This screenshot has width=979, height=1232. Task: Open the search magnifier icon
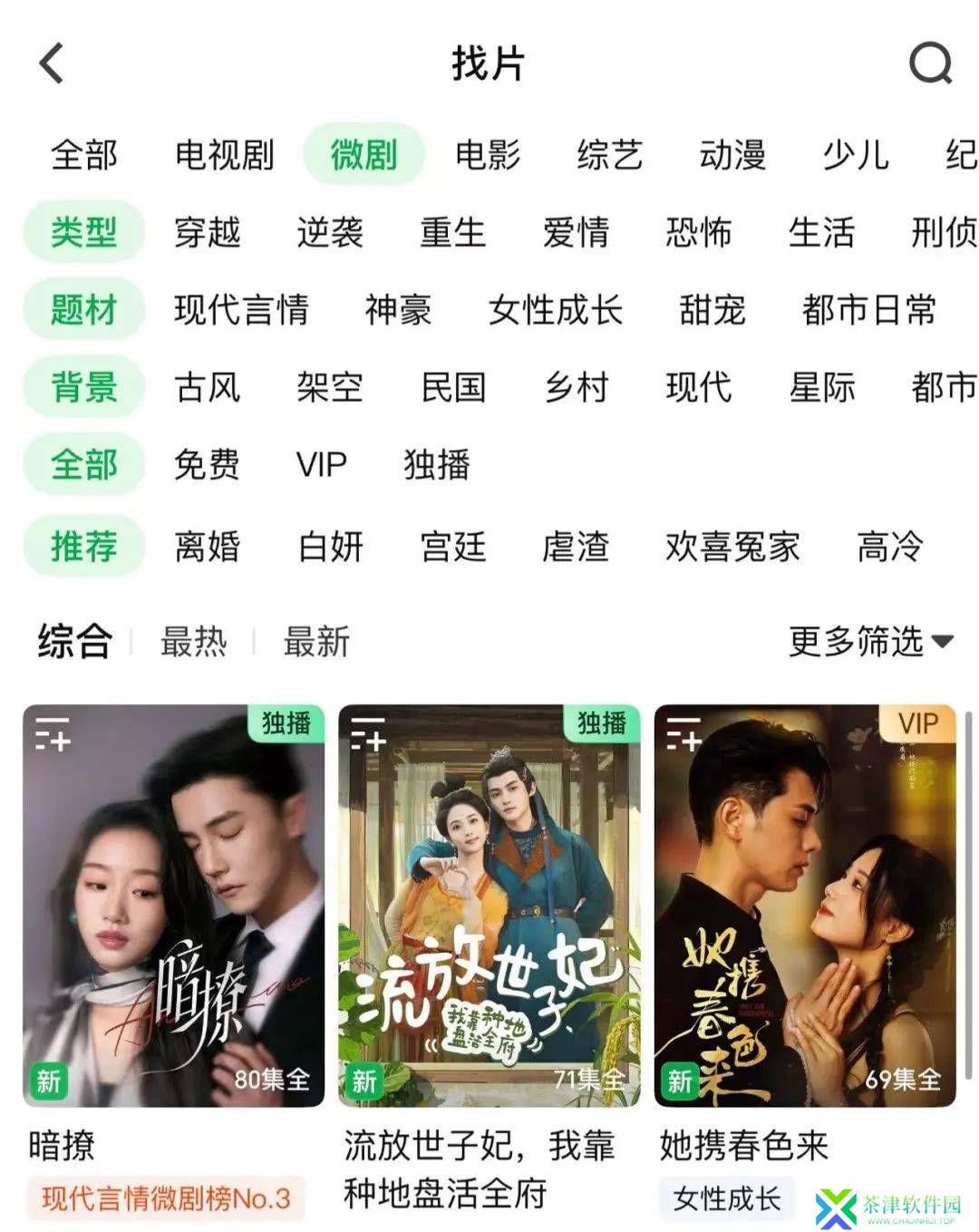(930, 64)
